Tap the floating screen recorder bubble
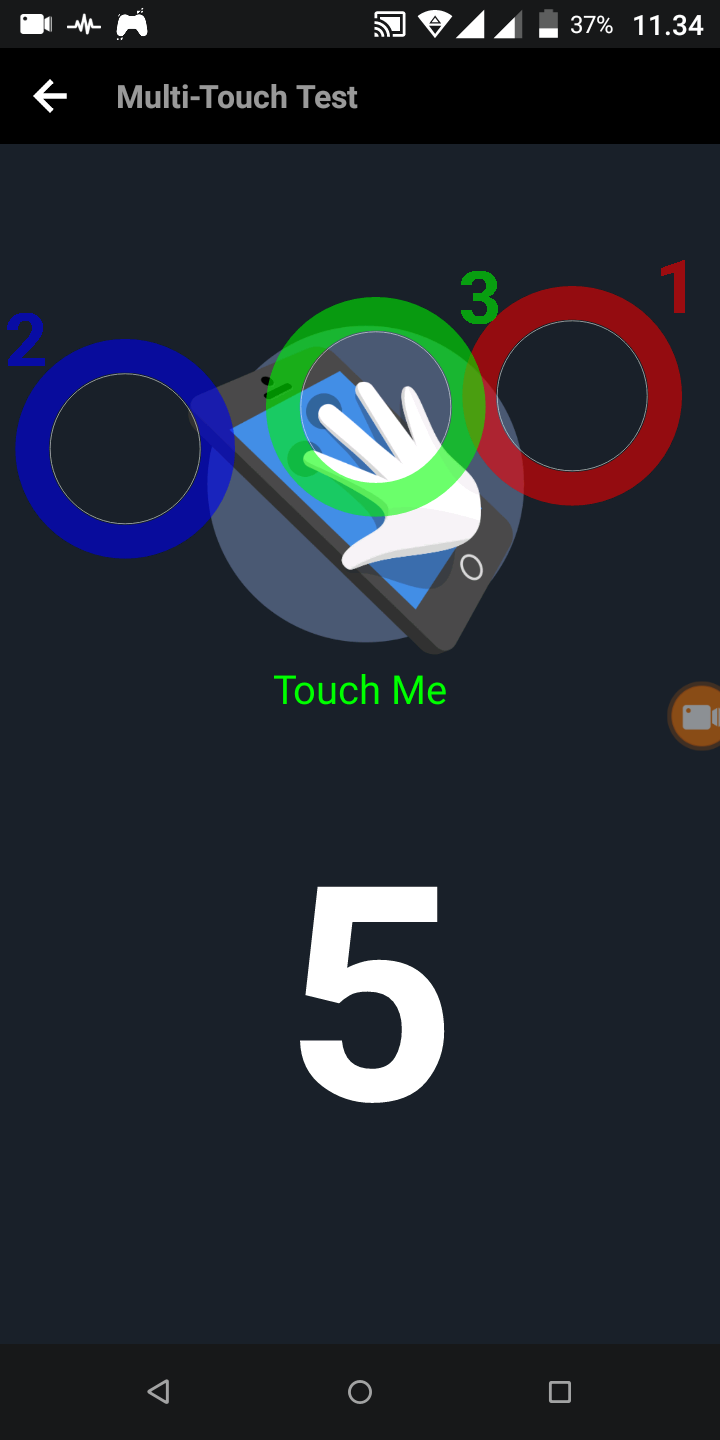 click(696, 716)
